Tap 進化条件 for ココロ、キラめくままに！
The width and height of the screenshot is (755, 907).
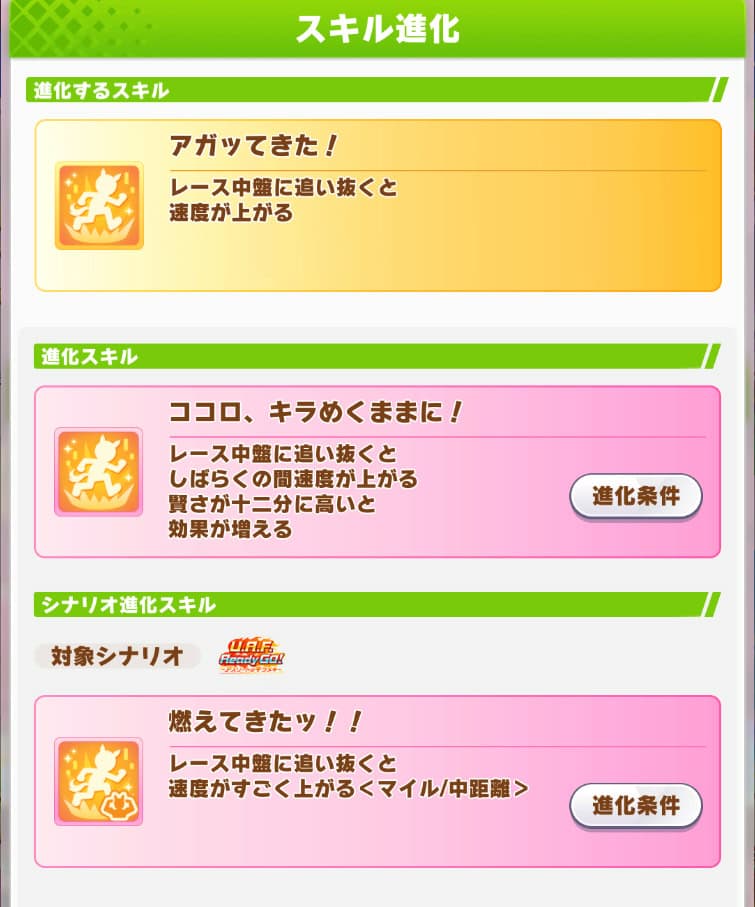635,496
